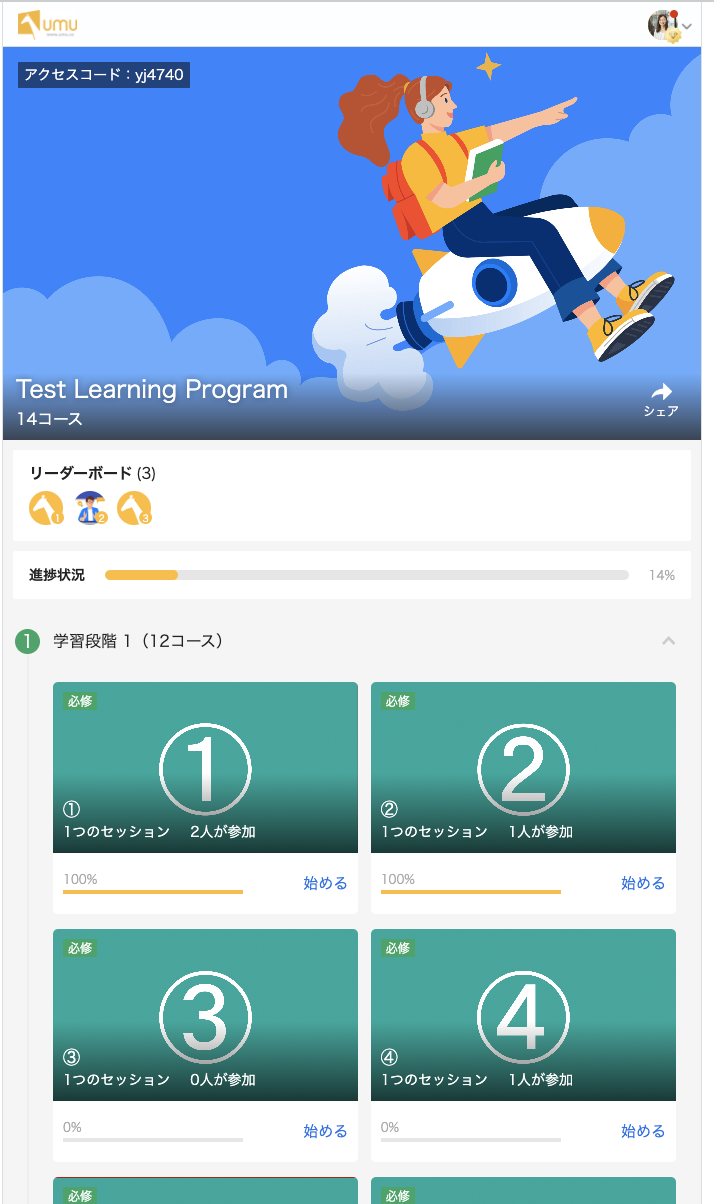Open course card ④
714x1204 pixels.
523,1014
